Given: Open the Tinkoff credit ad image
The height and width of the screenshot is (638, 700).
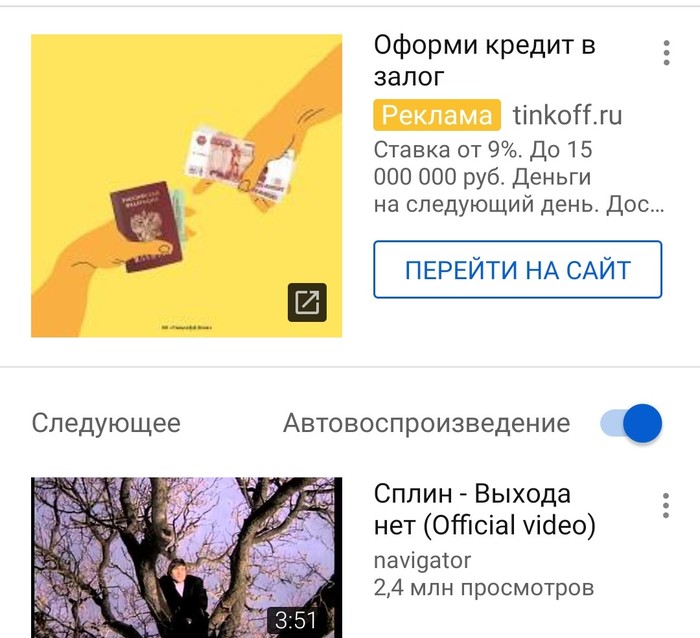Looking at the screenshot, I should 186,186.
